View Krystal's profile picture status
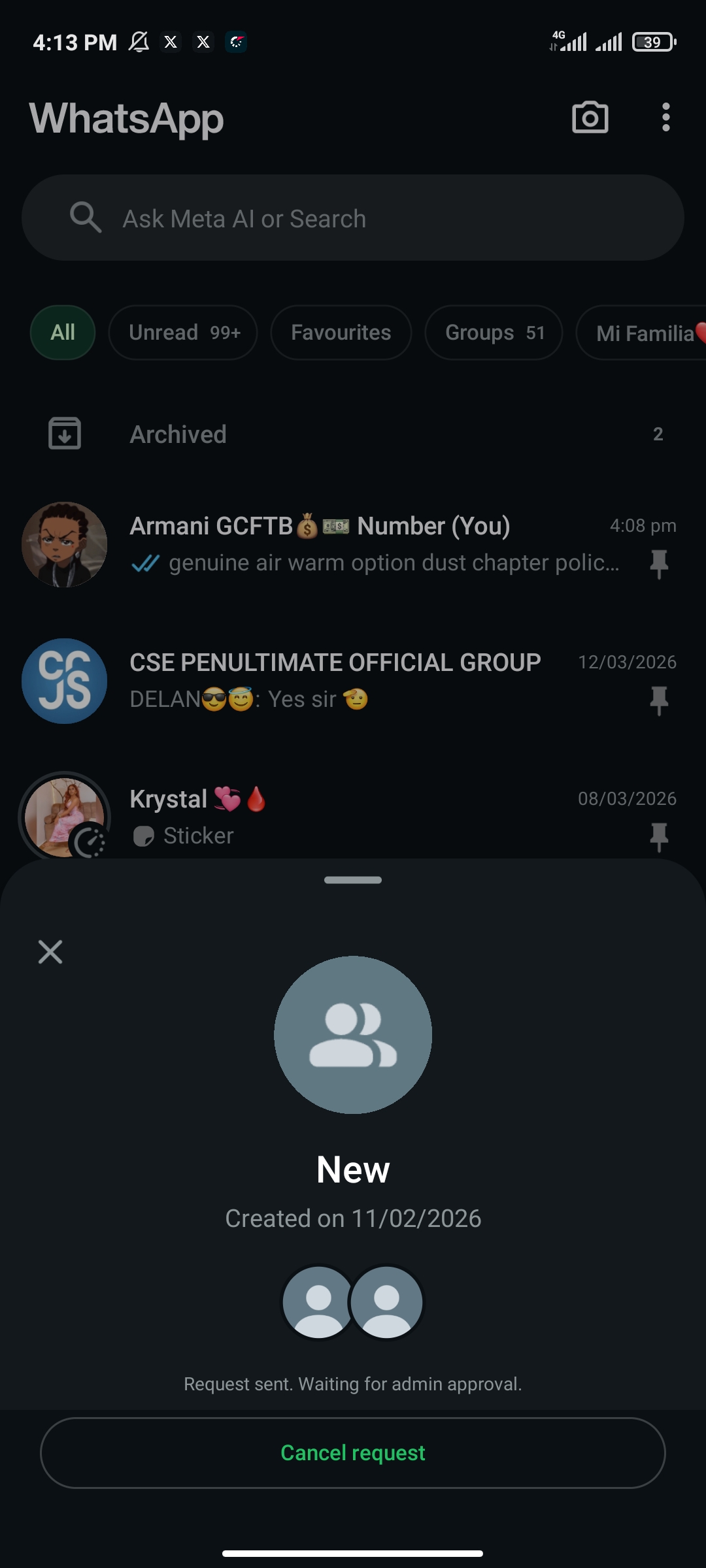Image resolution: width=706 pixels, height=1568 pixels. [x=64, y=817]
